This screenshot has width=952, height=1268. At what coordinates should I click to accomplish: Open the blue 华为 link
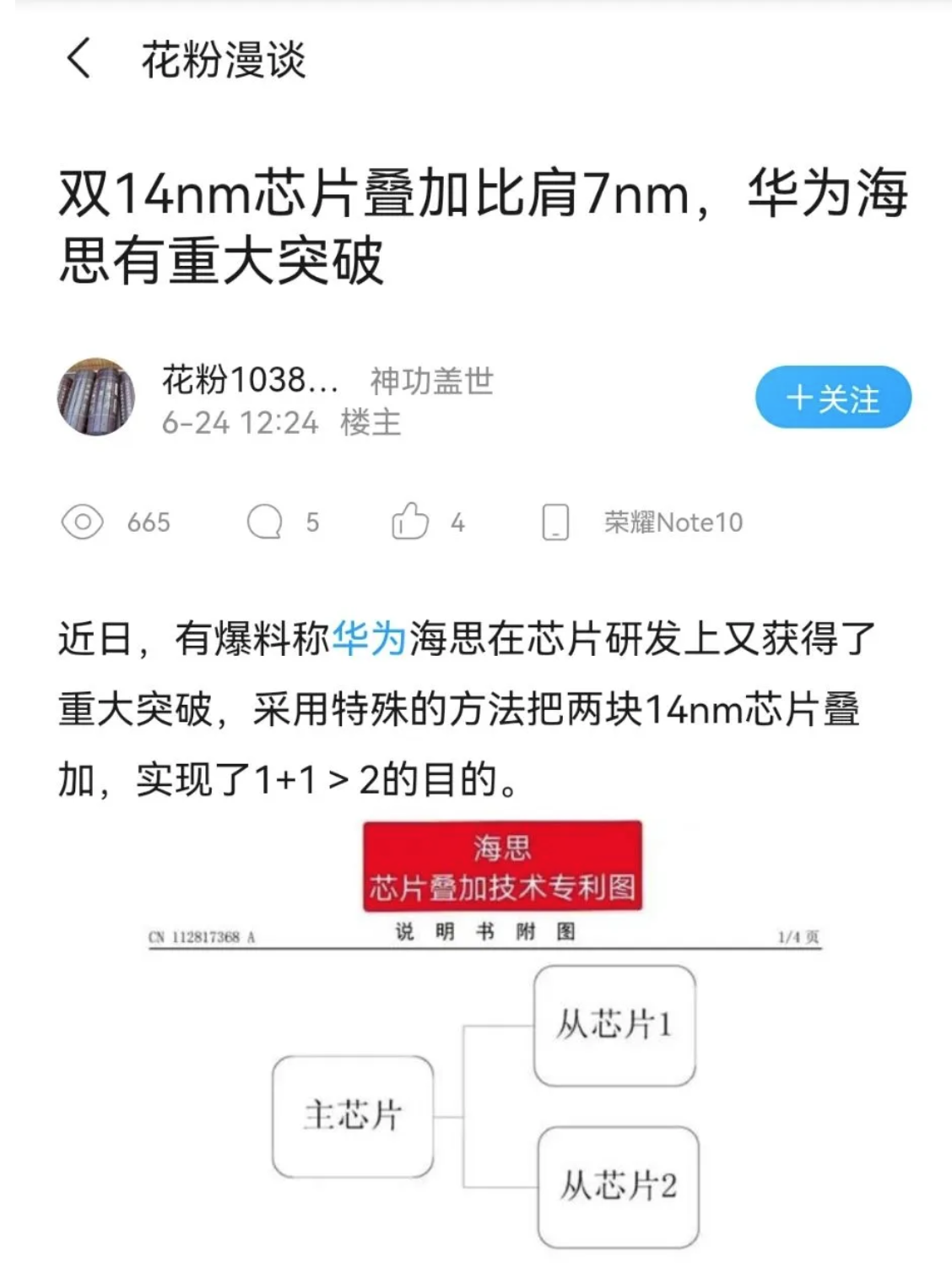370,638
